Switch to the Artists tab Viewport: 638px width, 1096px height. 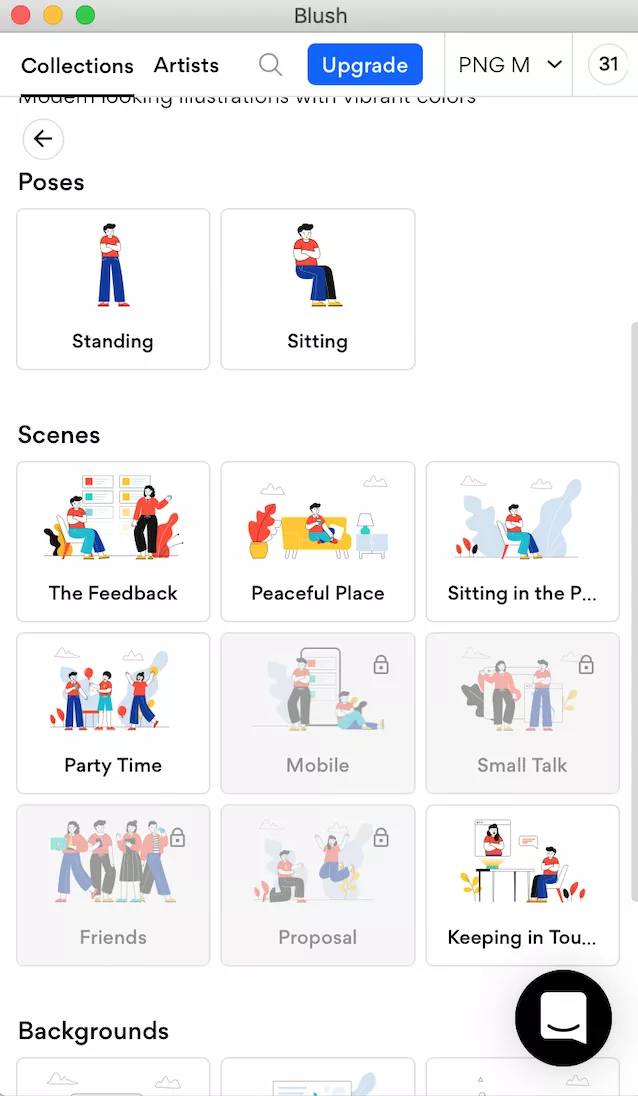186,66
